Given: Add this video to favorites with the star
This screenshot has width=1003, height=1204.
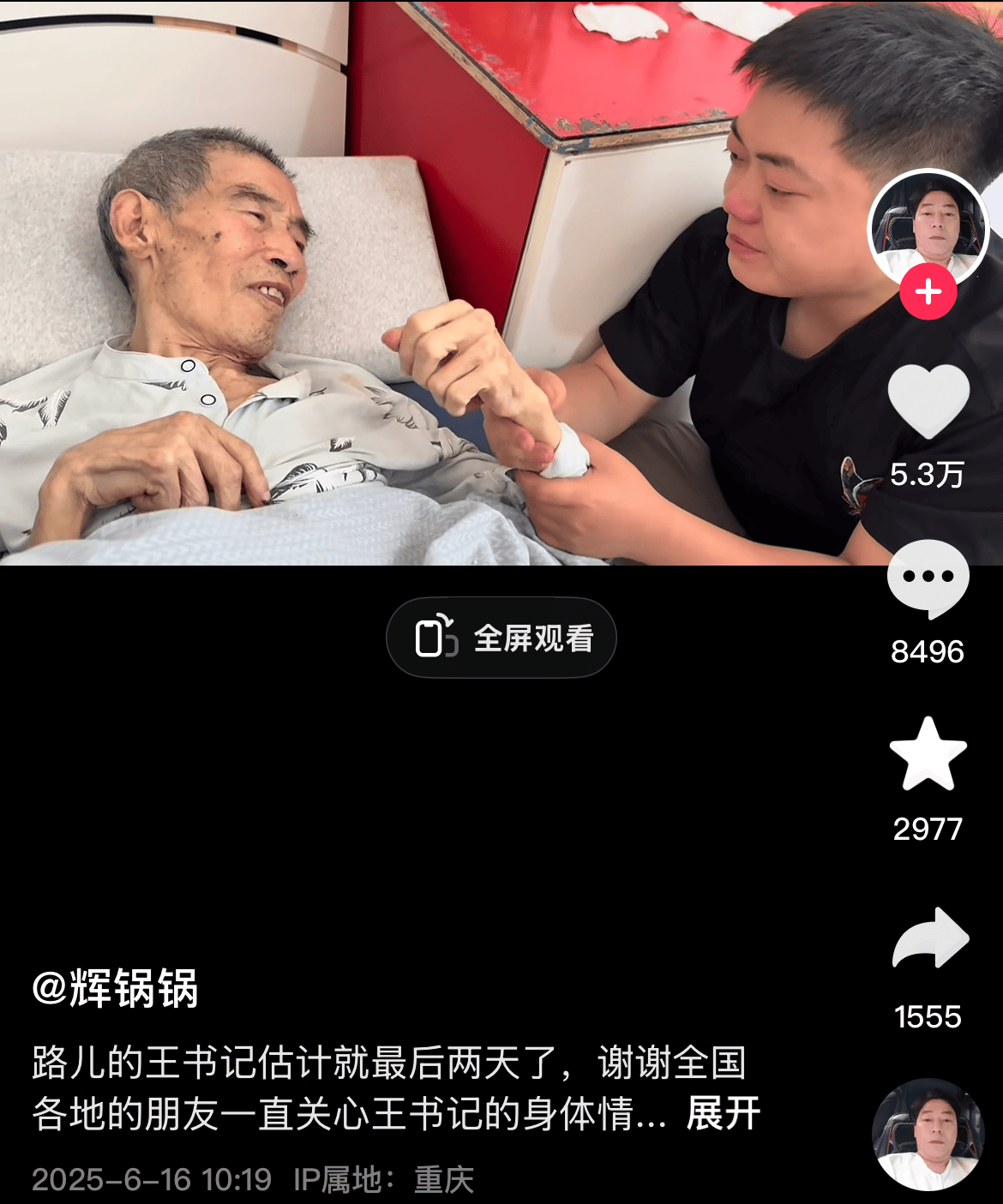Looking at the screenshot, I should click(928, 754).
